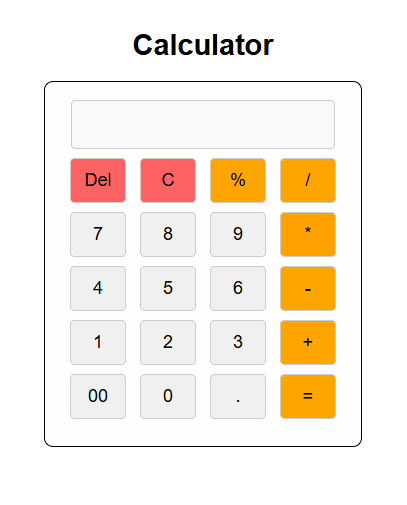Image resolution: width=407 pixels, height=505 pixels.
Task: Enter digit 4
Action: tap(98, 288)
